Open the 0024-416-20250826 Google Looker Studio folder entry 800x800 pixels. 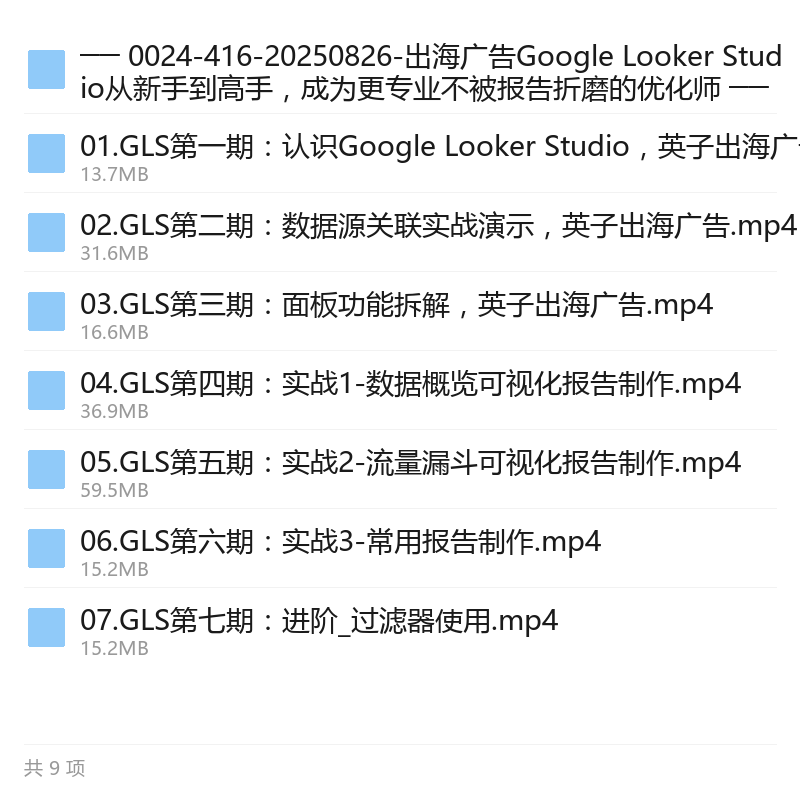tap(401, 71)
